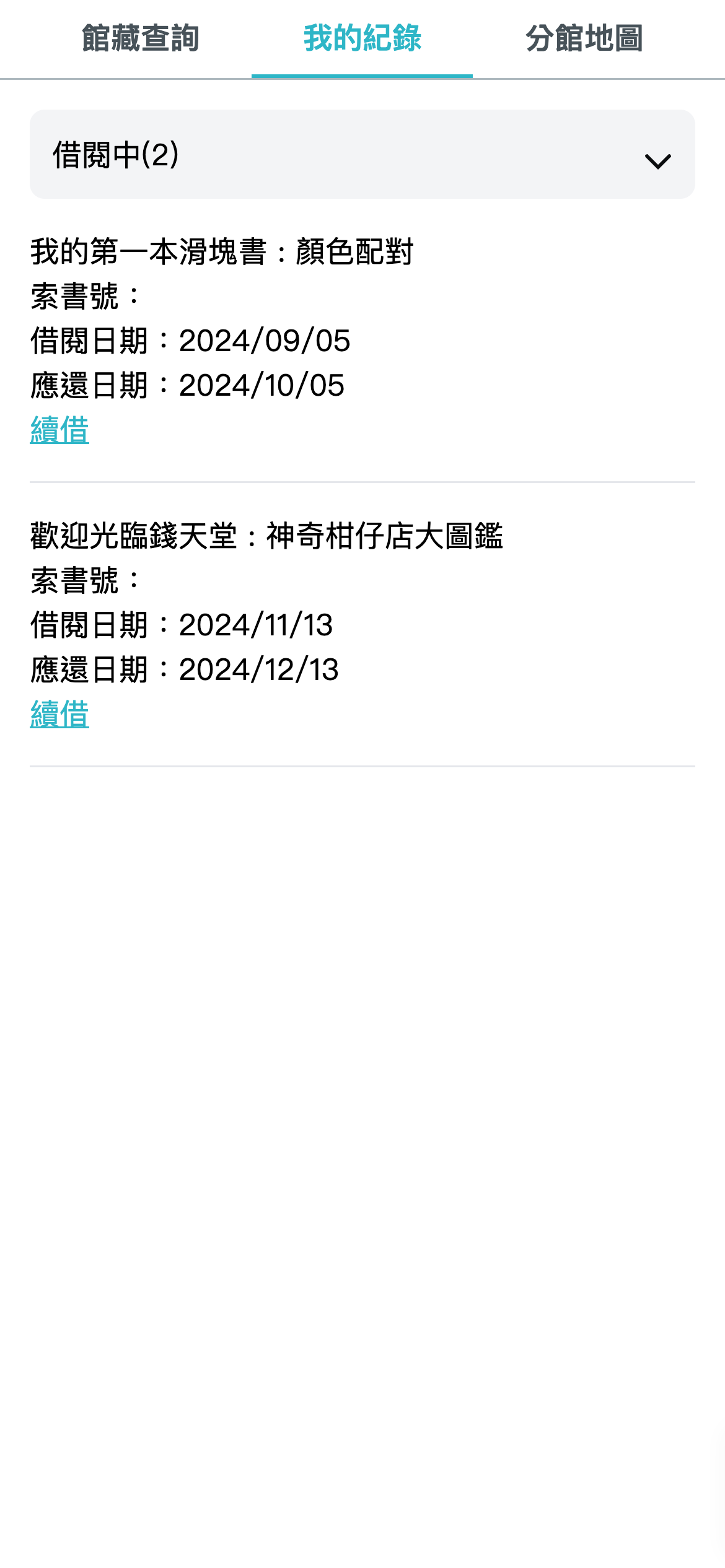Select the 我的紀錄 tab
The height and width of the screenshot is (1568, 725).
click(362, 38)
